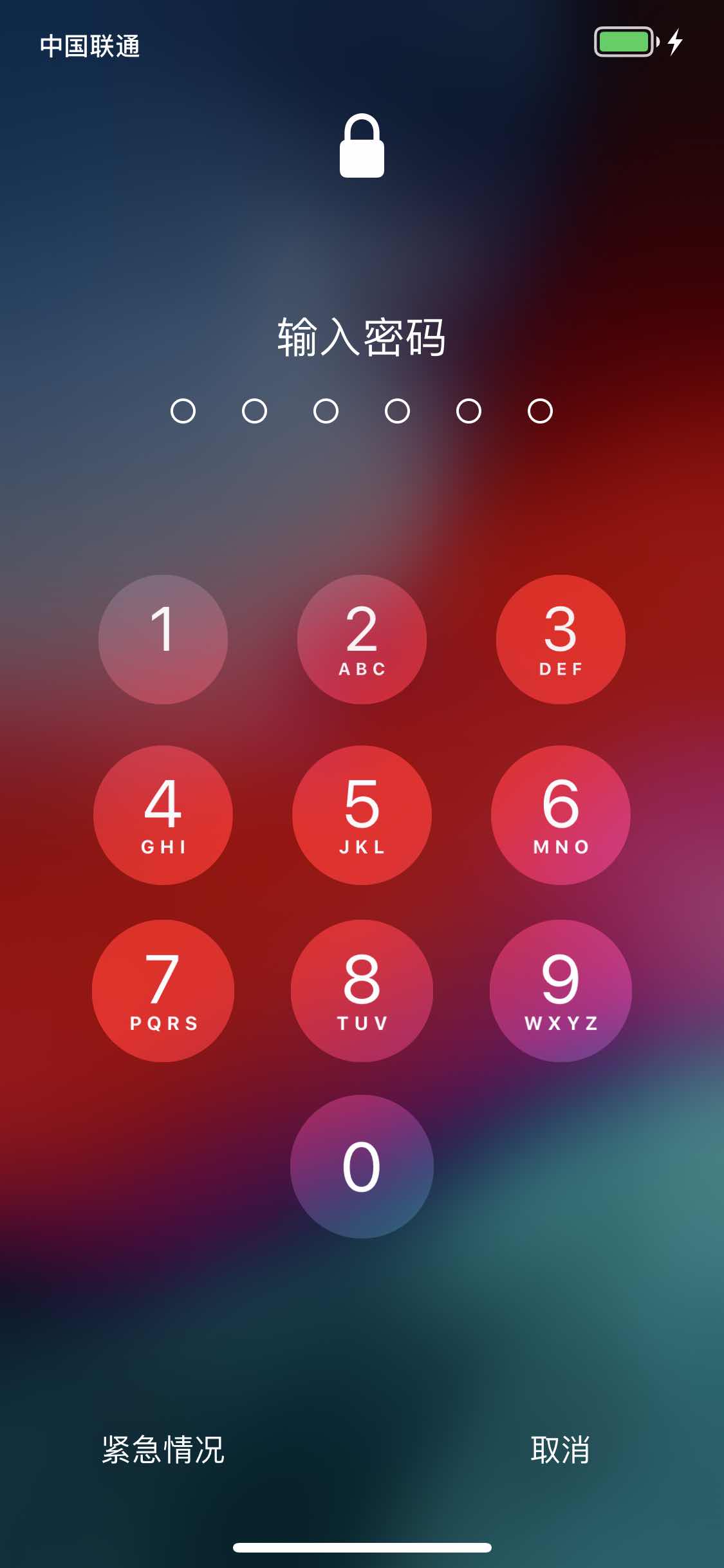Tap the 0 key
This screenshot has width=724, height=1568.
click(x=362, y=1166)
